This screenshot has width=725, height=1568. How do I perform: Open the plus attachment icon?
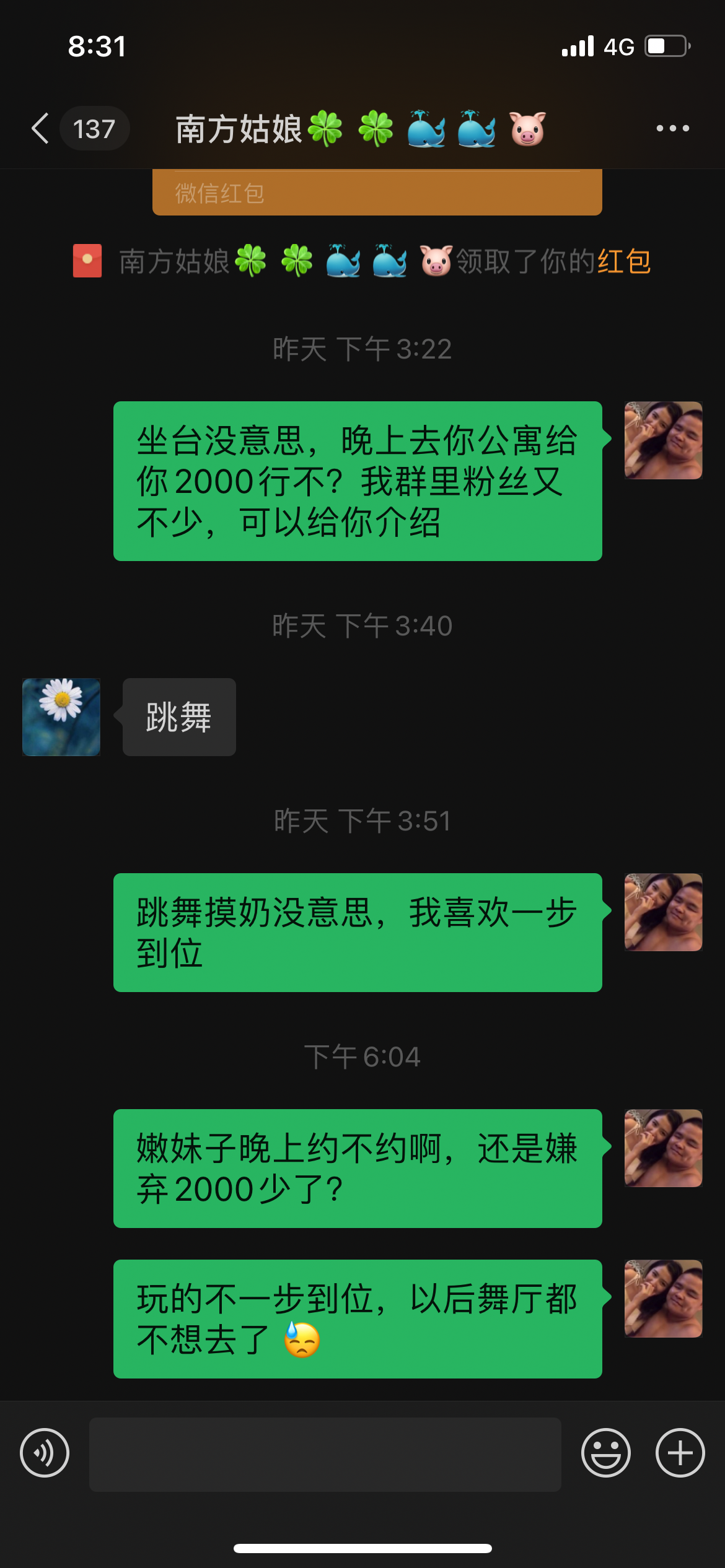tap(679, 1452)
